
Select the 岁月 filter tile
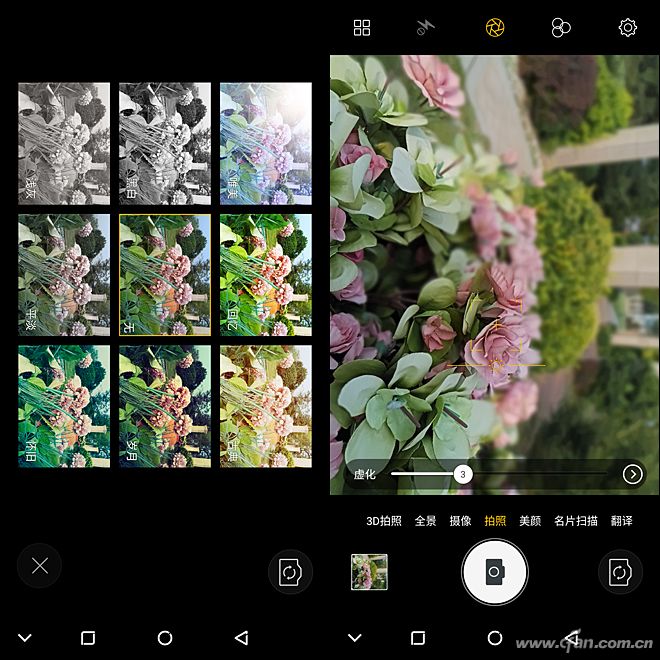(165, 406)
